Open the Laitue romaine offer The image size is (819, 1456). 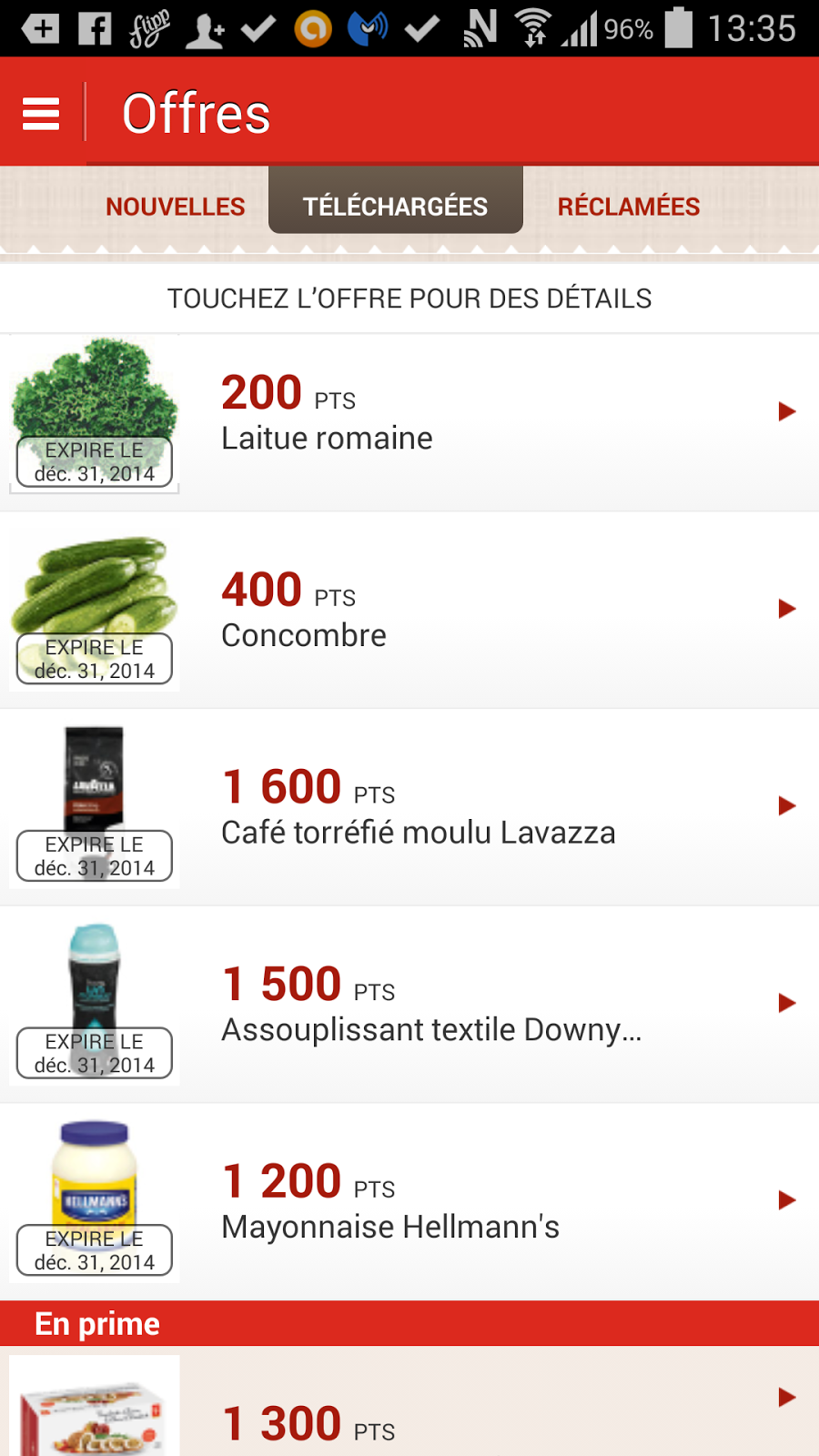click(409, 414)
